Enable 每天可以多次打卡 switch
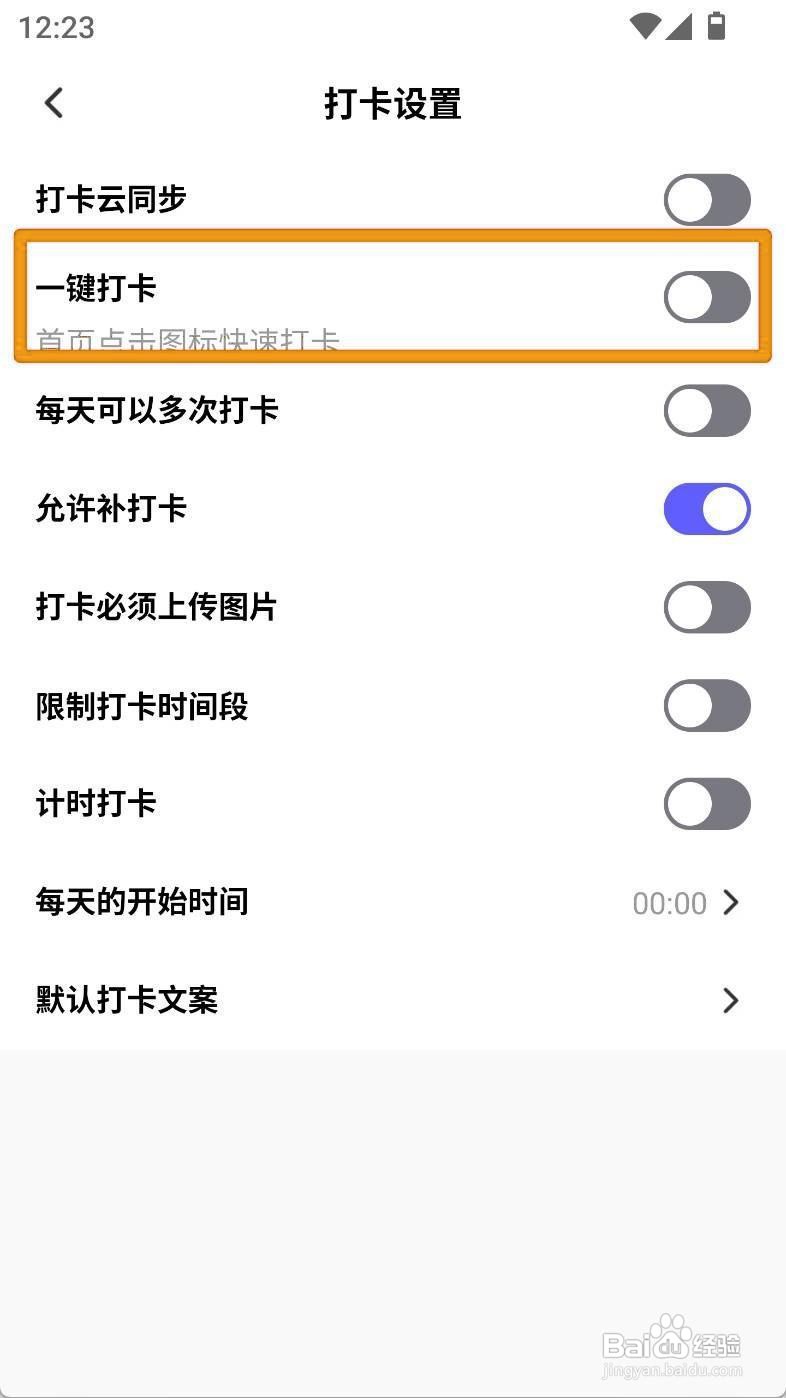 click(x=707, y=410)
